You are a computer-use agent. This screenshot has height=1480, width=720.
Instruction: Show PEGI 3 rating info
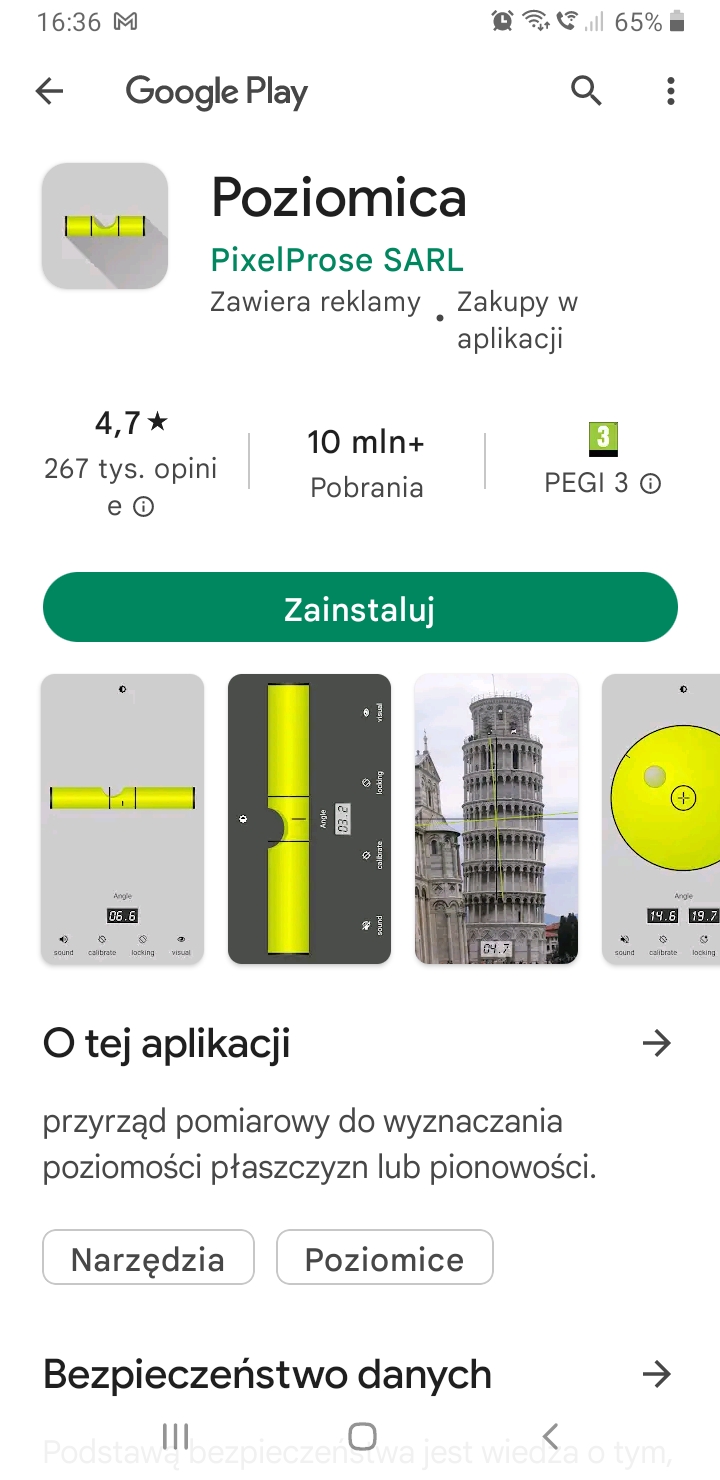coord(650,485)
